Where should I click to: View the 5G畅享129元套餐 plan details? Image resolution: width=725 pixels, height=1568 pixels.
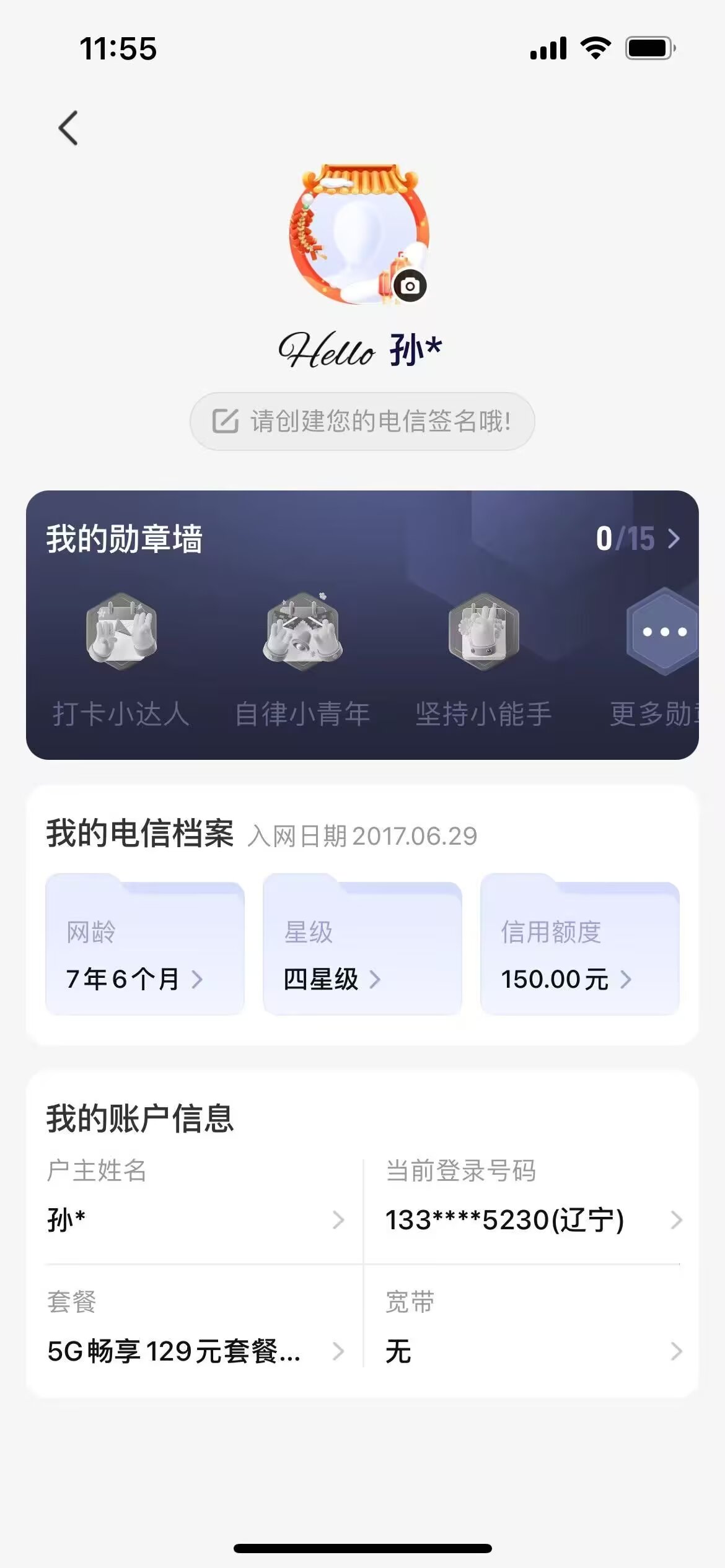pos(195,1328)
